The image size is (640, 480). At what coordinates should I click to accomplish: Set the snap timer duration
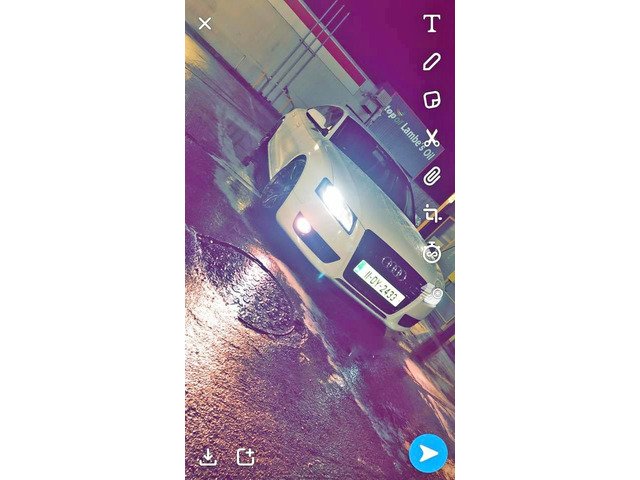coord(431,252)
